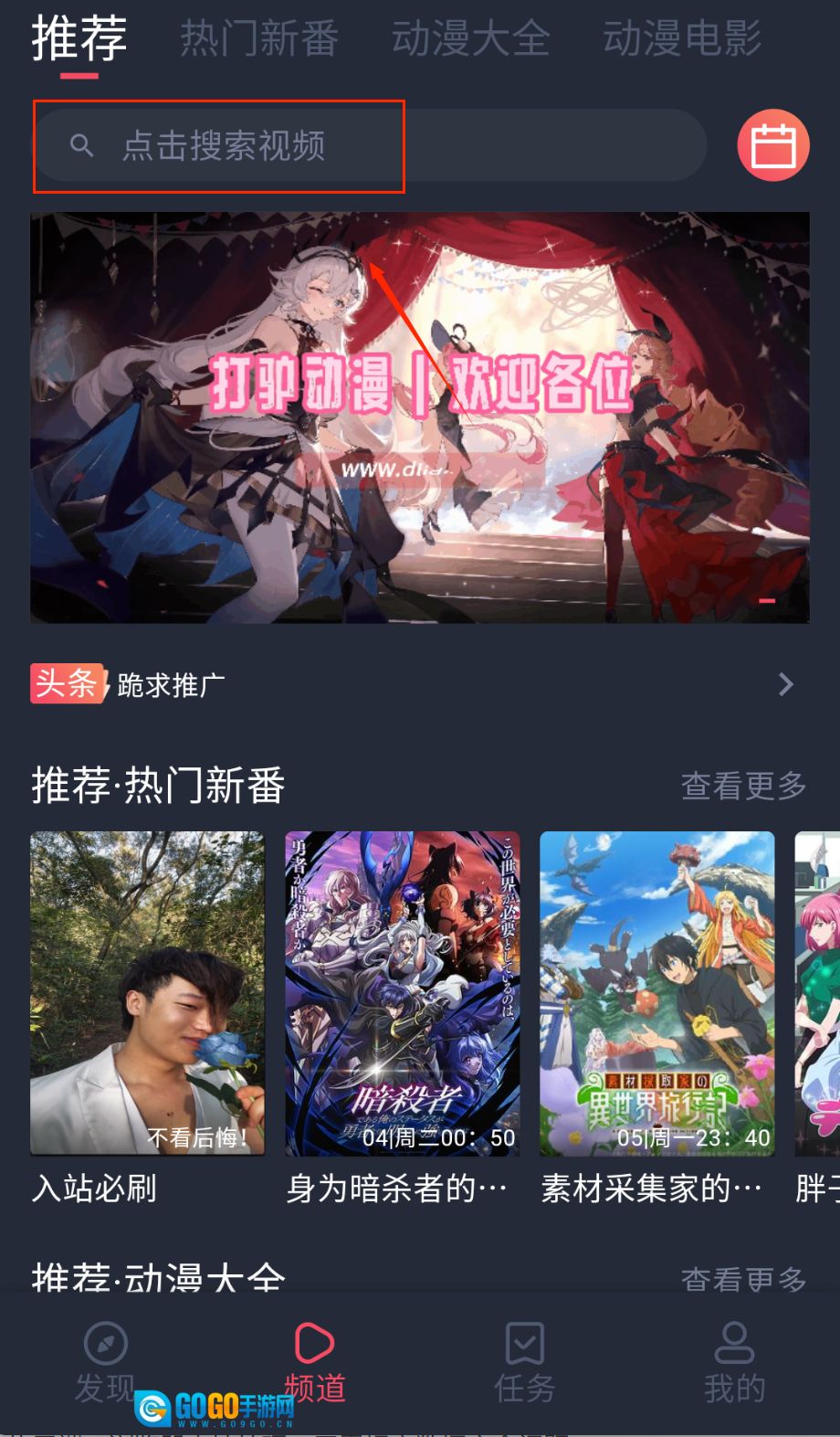Viewport: 840px width, 1437px height.
Task: Switch to the 热门新番 tab
Action: [259, 38]
